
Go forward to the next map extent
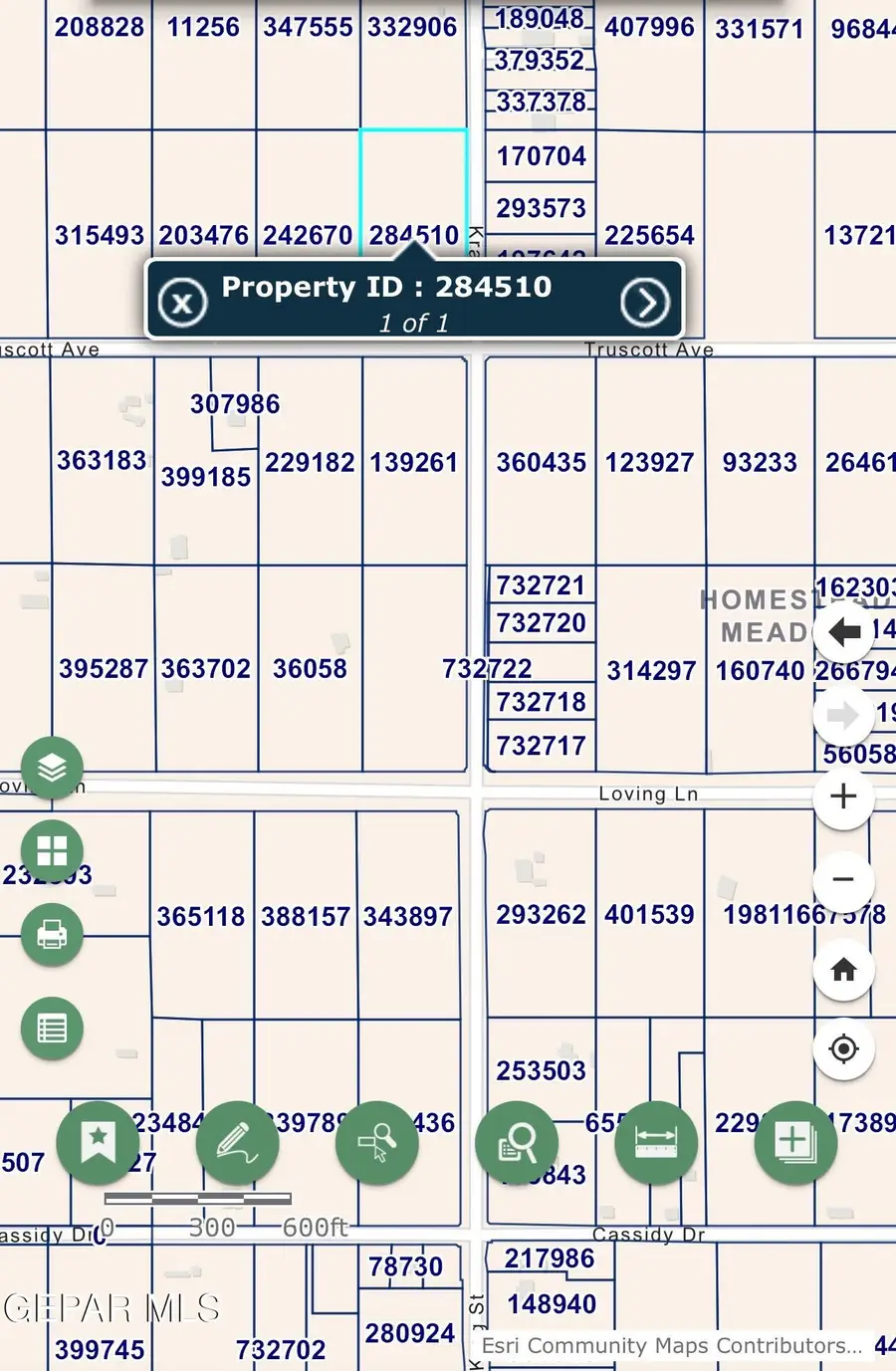point(843,714)
